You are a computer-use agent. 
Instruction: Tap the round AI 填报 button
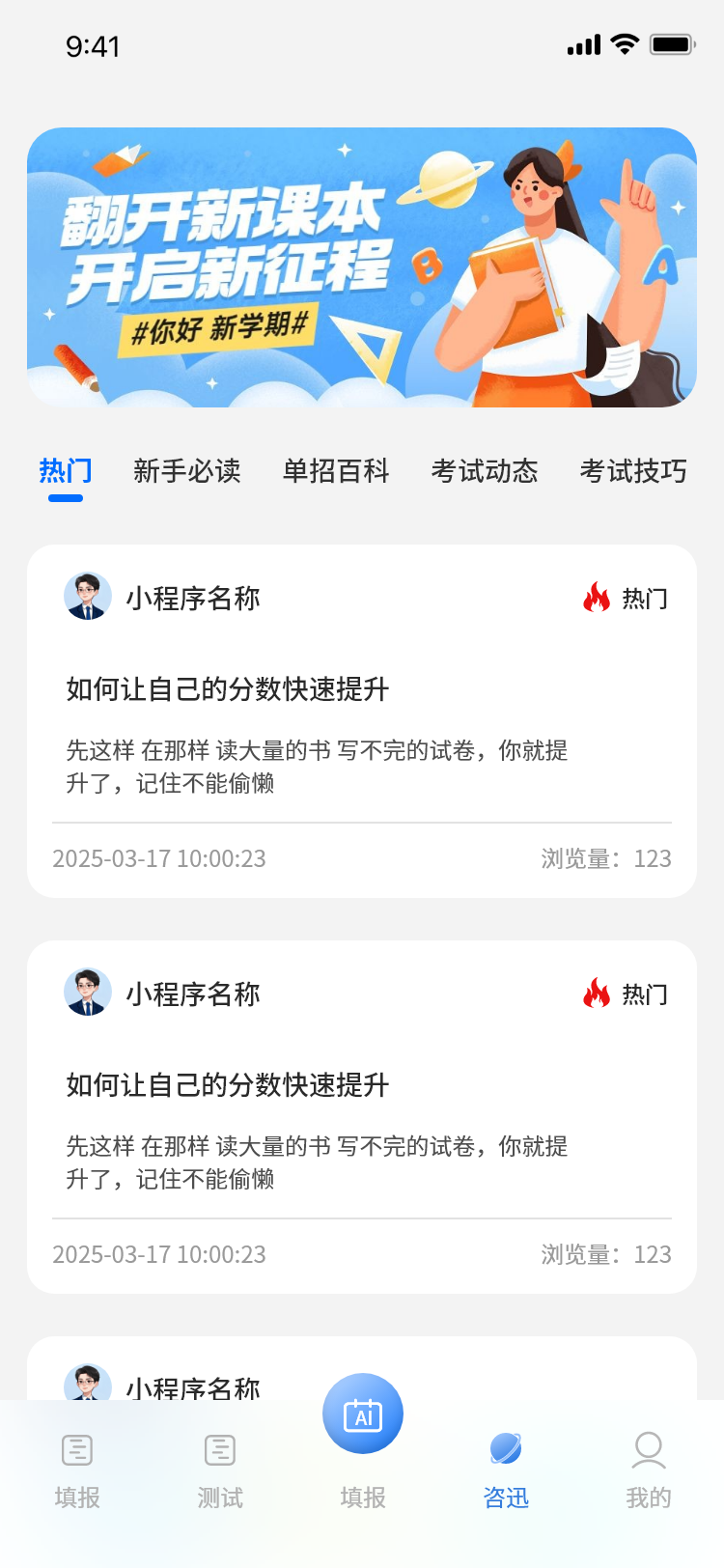(x=363, y=1415)
